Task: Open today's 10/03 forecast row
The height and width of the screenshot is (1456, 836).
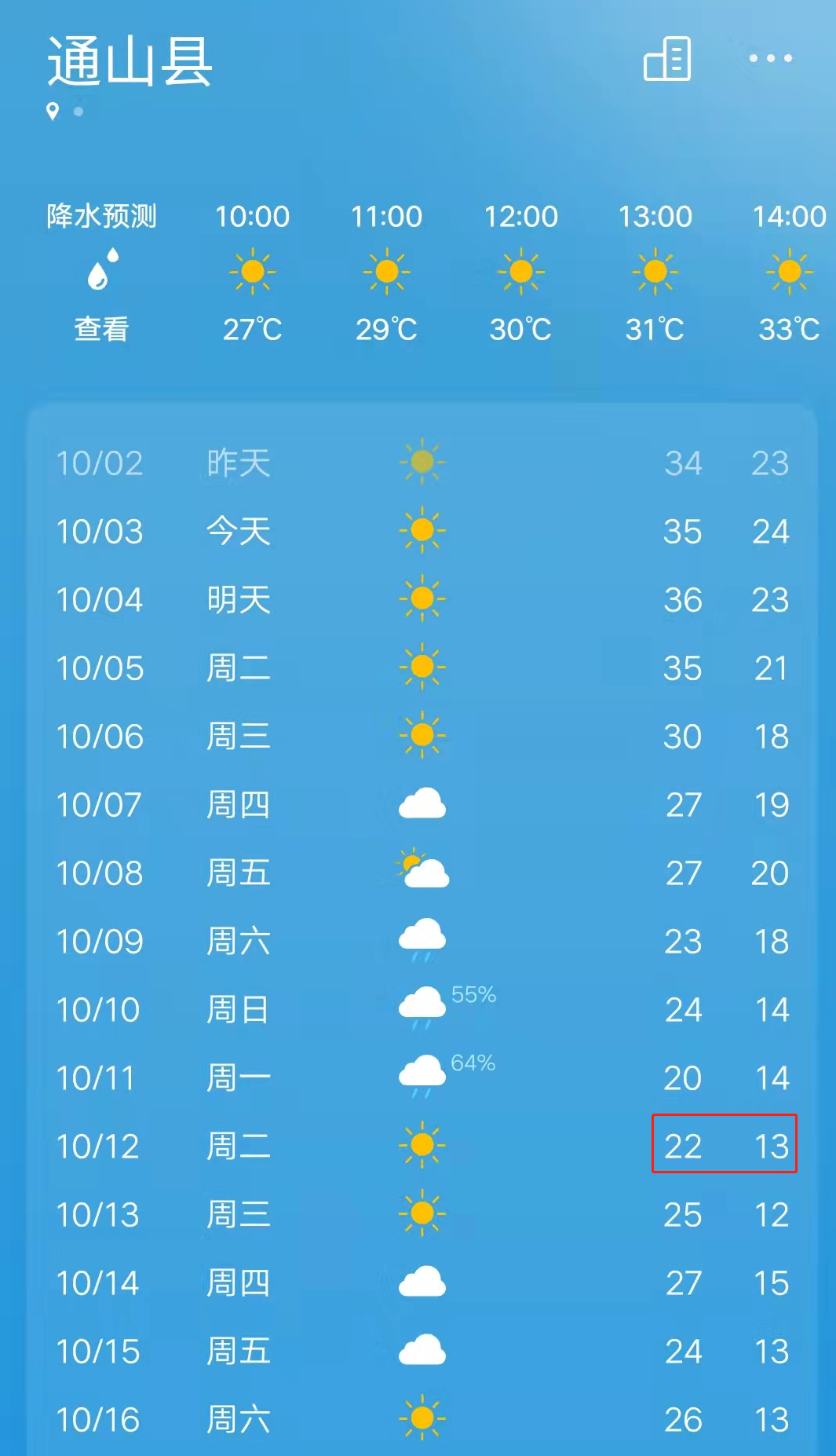Action: 422,531
